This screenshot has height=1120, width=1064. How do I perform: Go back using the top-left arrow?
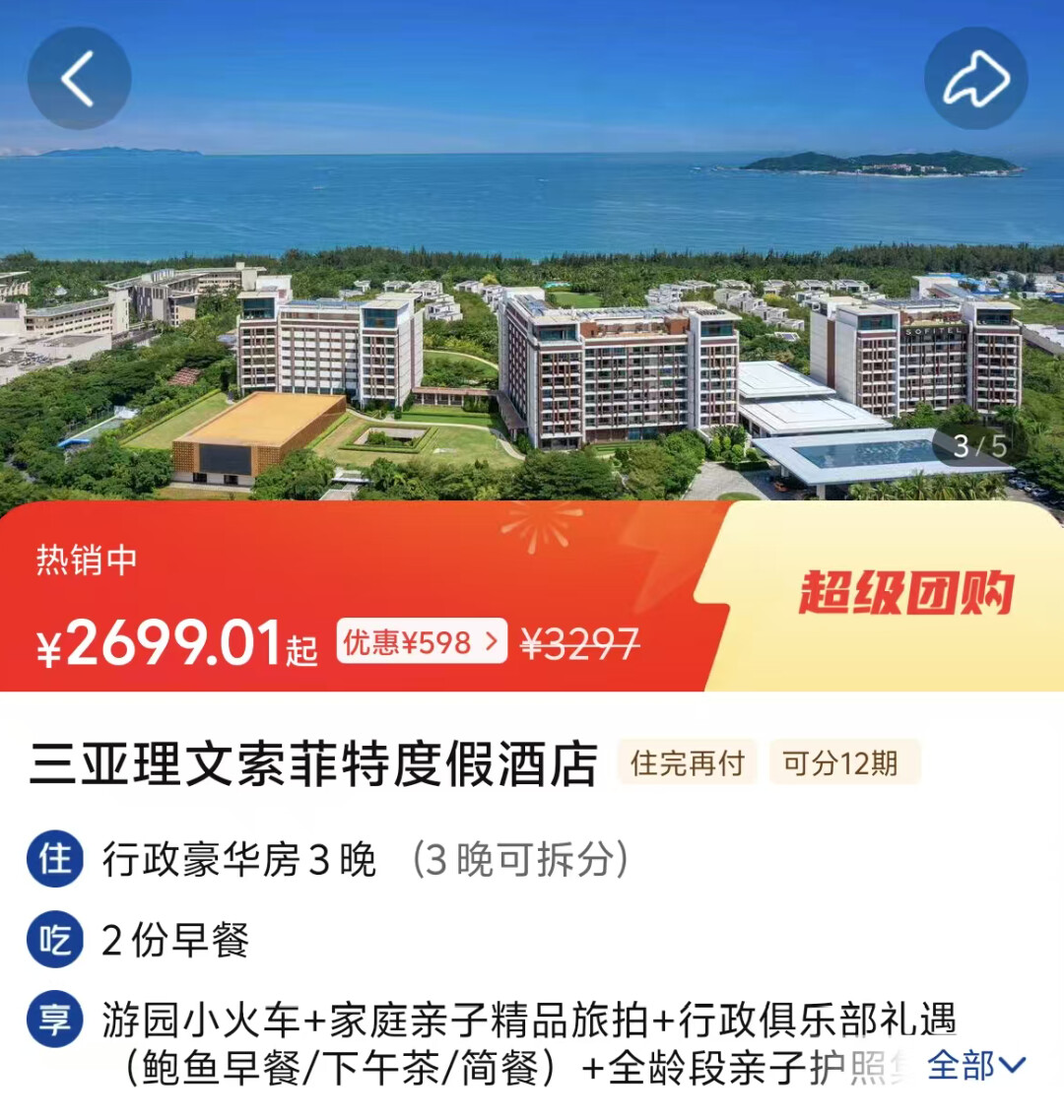click(x=79, y=79)
